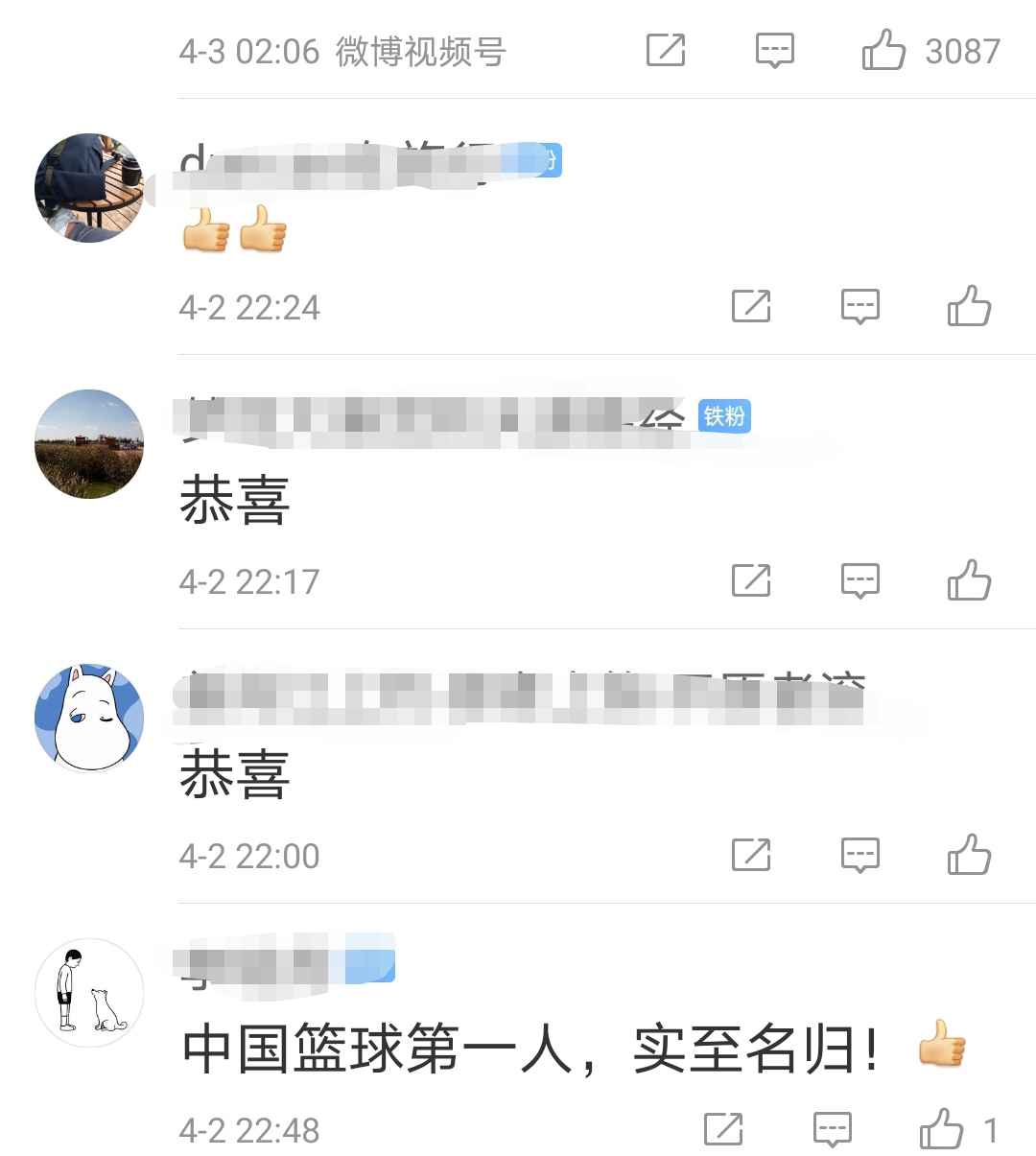
Task: Repost the 4-3 02:06 comment
Action: (666, 50)
